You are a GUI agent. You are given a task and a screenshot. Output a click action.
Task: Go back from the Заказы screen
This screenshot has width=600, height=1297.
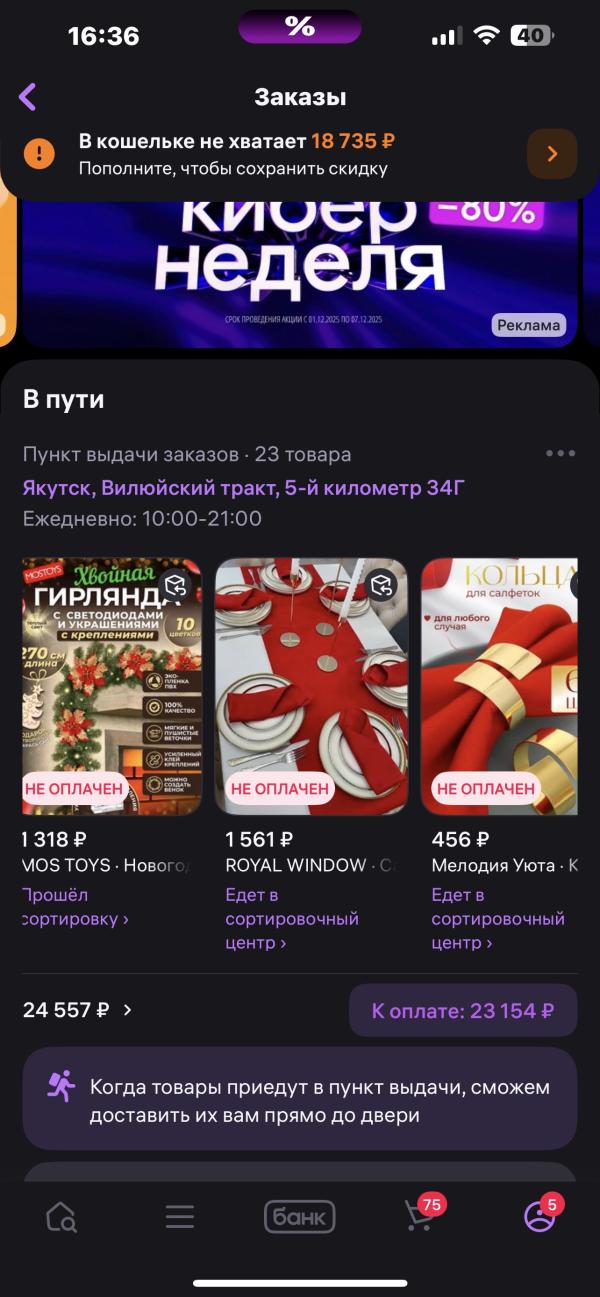(28, 97)
